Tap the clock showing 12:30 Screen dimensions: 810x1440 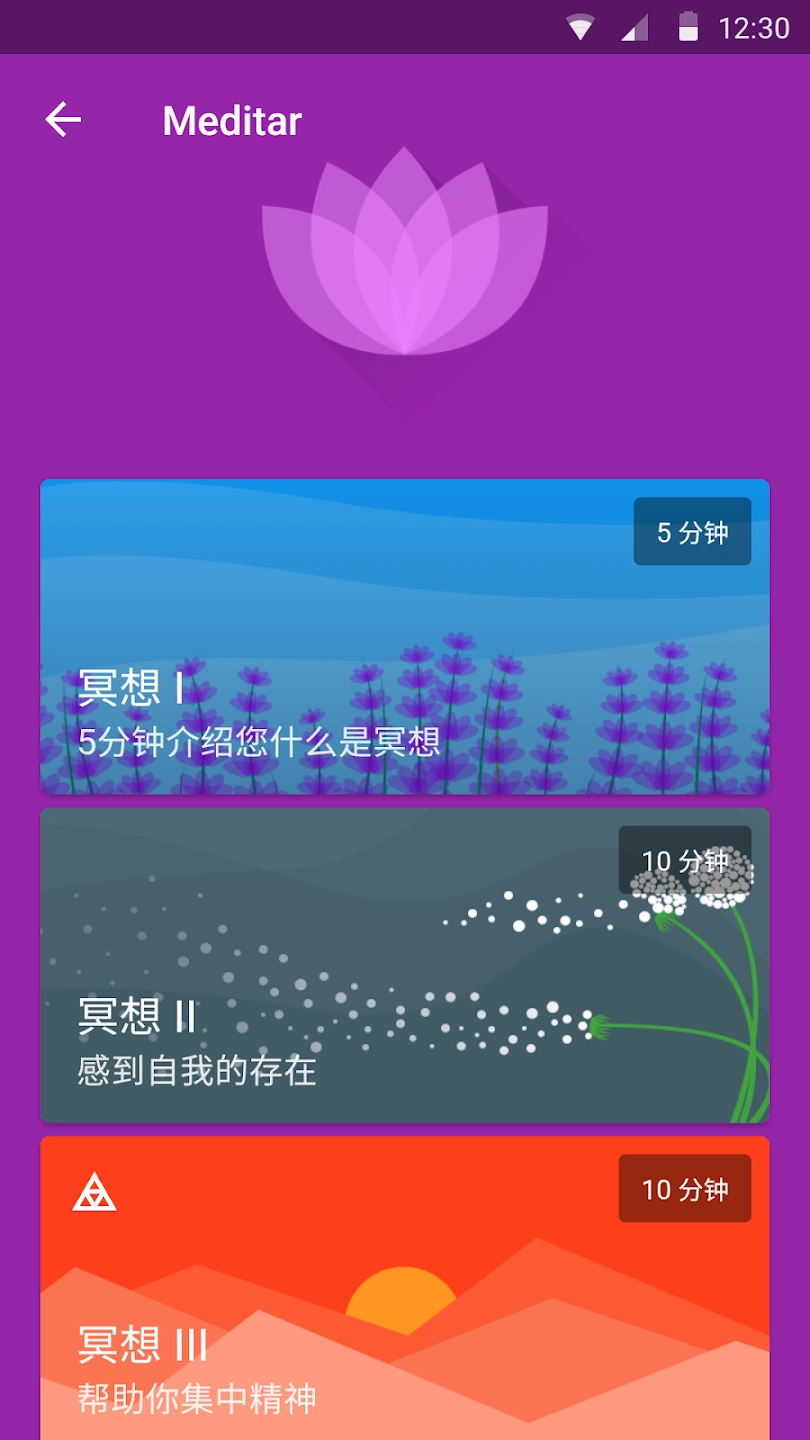pos(755,27)
